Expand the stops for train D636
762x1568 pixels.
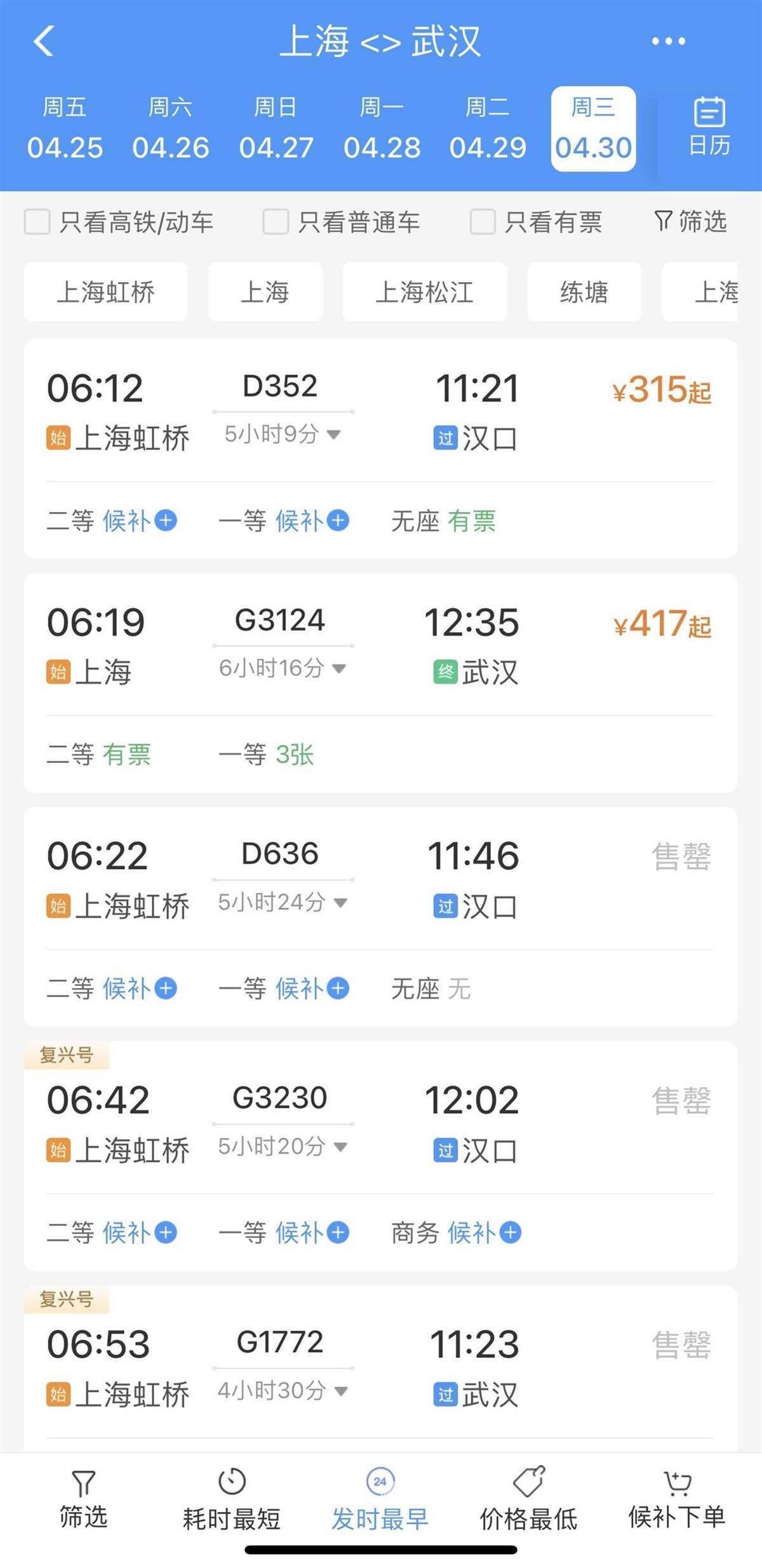point(283,902)
